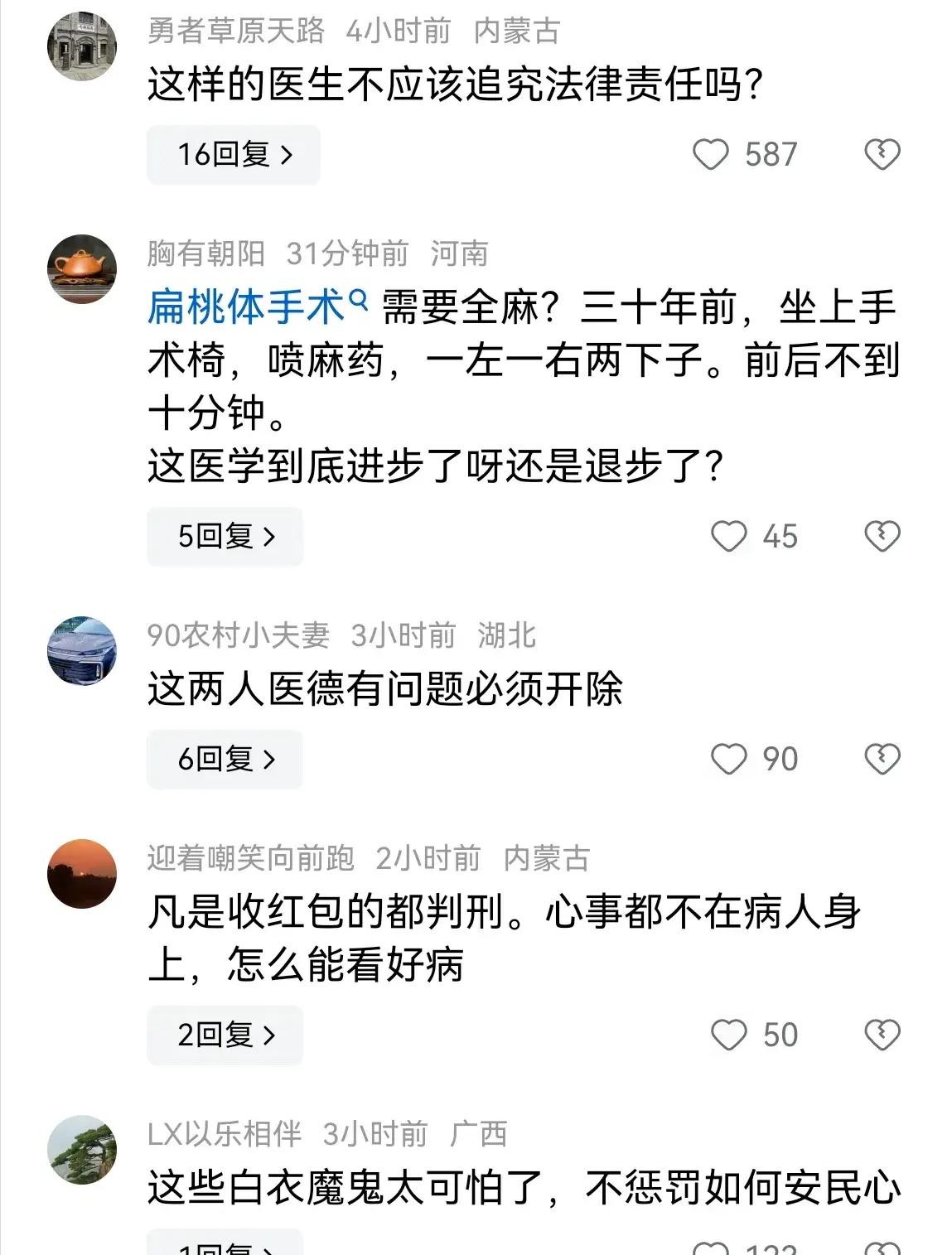Open LX以乐相伴's profile avatar
The width and height of the screenshot is (952, 1255).
pyautogui.click(x=82, y=1151)
